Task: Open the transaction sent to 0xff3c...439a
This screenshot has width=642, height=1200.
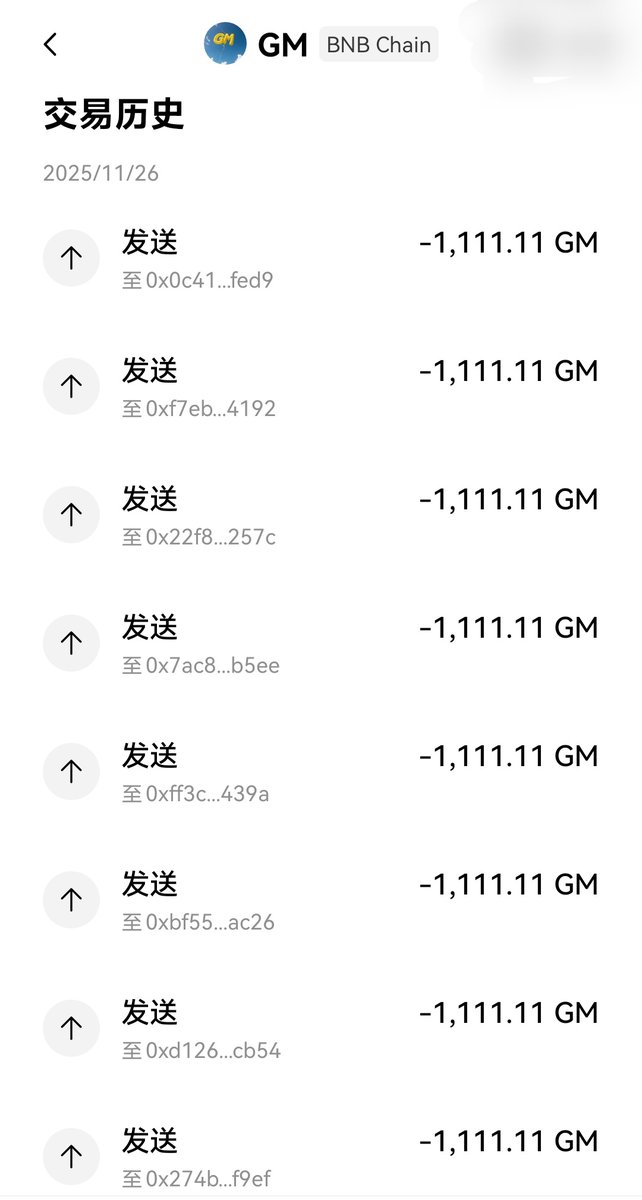Action: point(321,772)
